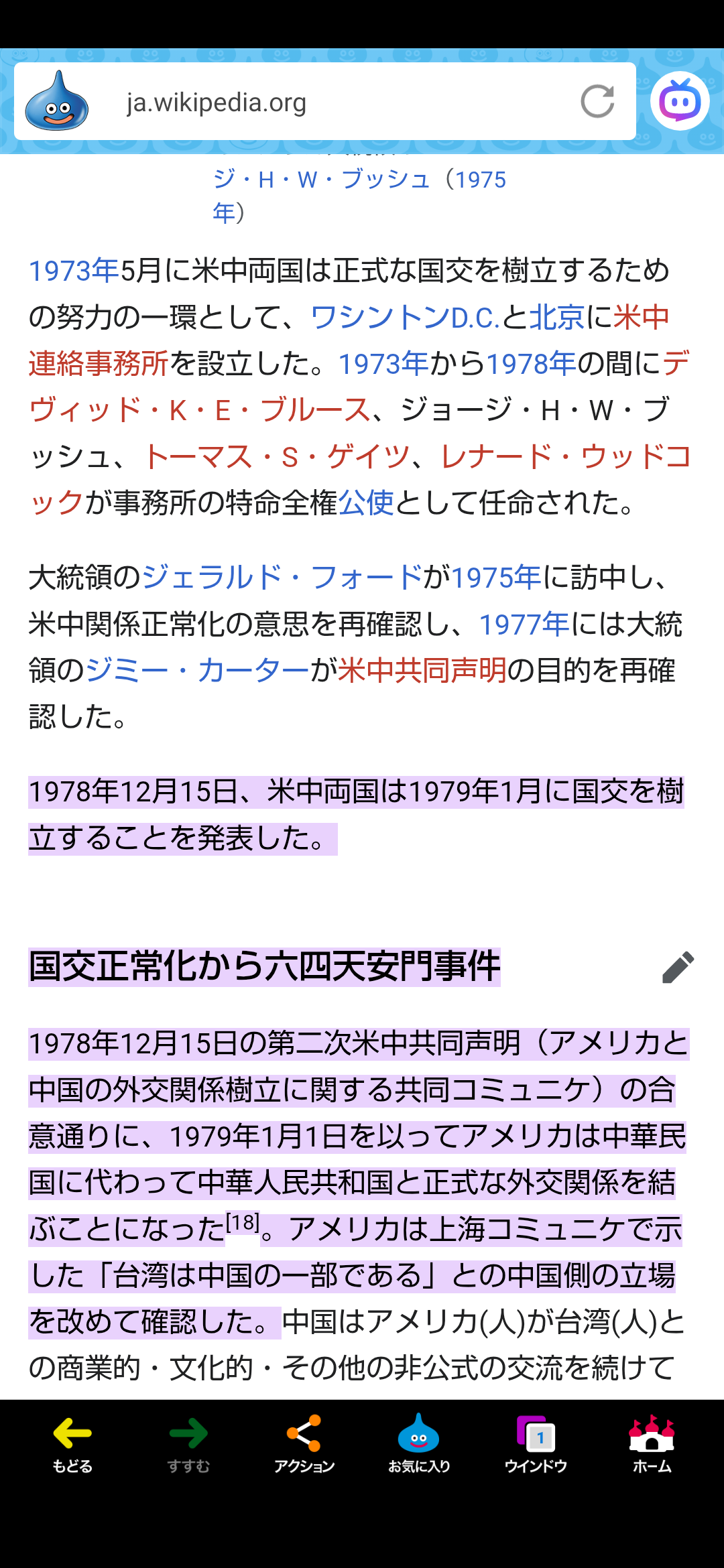
Task: Open the 公使 link
Action: coord(366,503)
